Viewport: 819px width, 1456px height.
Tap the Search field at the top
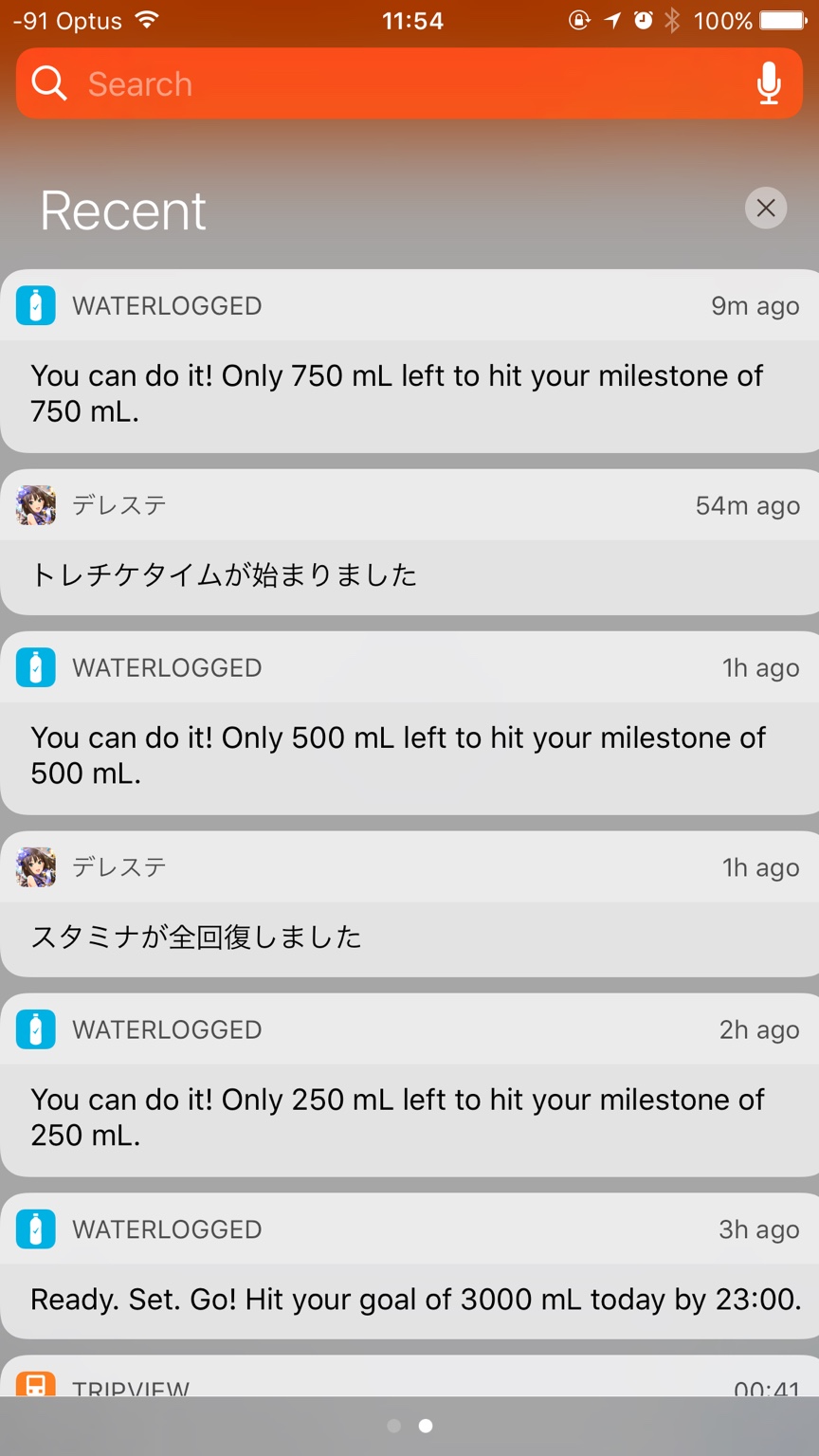[379, 83]
